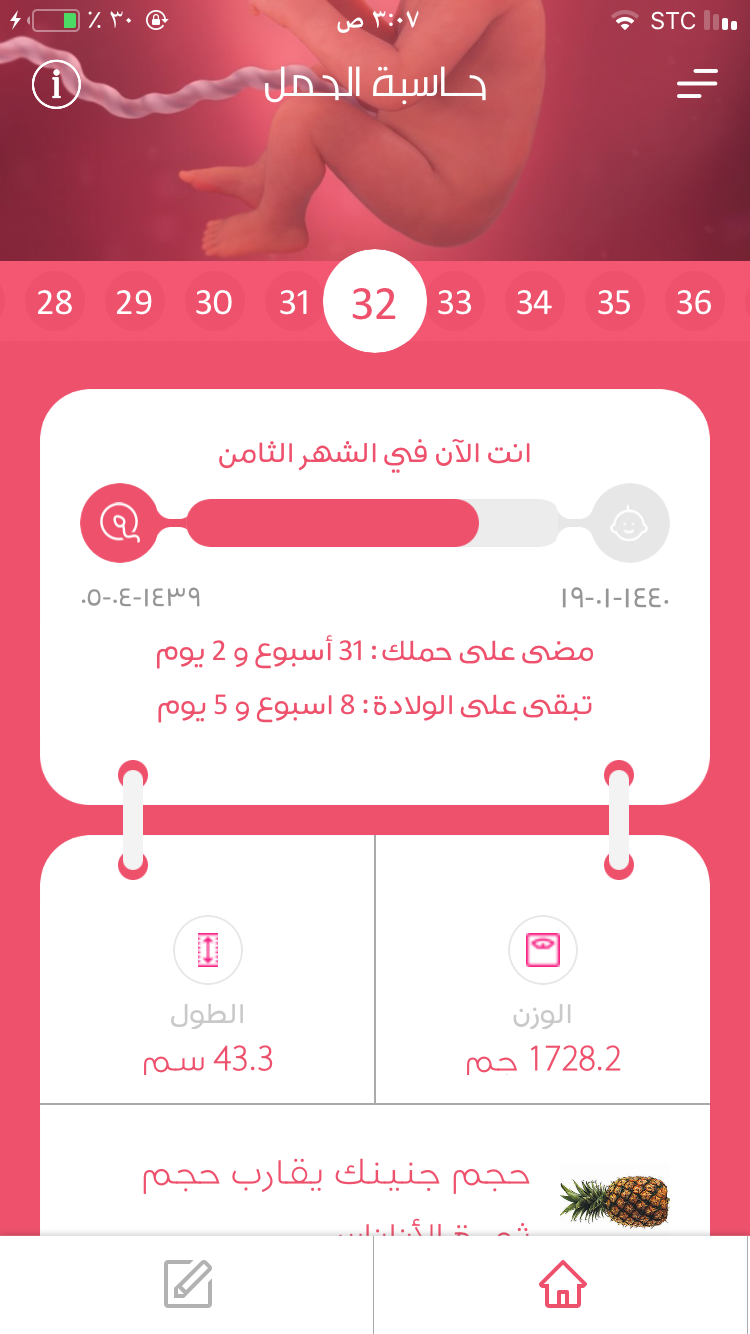
Task: Select week 28
Action: point(54,302)
